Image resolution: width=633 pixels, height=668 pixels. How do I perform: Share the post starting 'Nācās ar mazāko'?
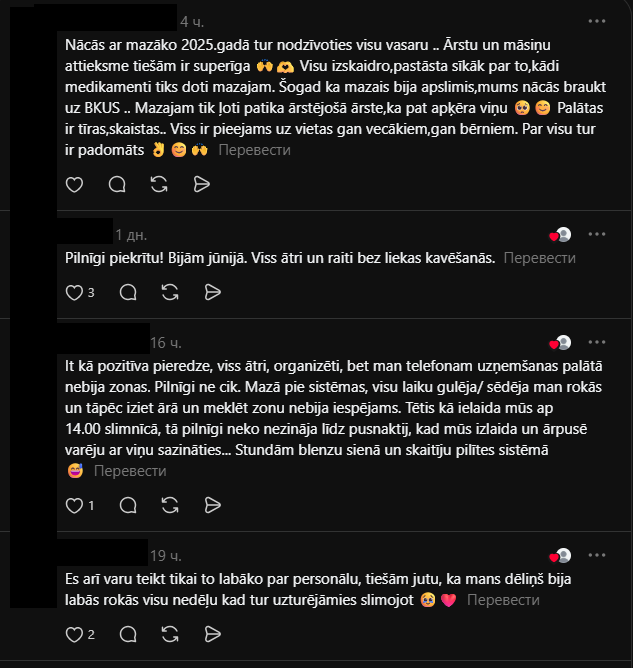tap(201, 184)
